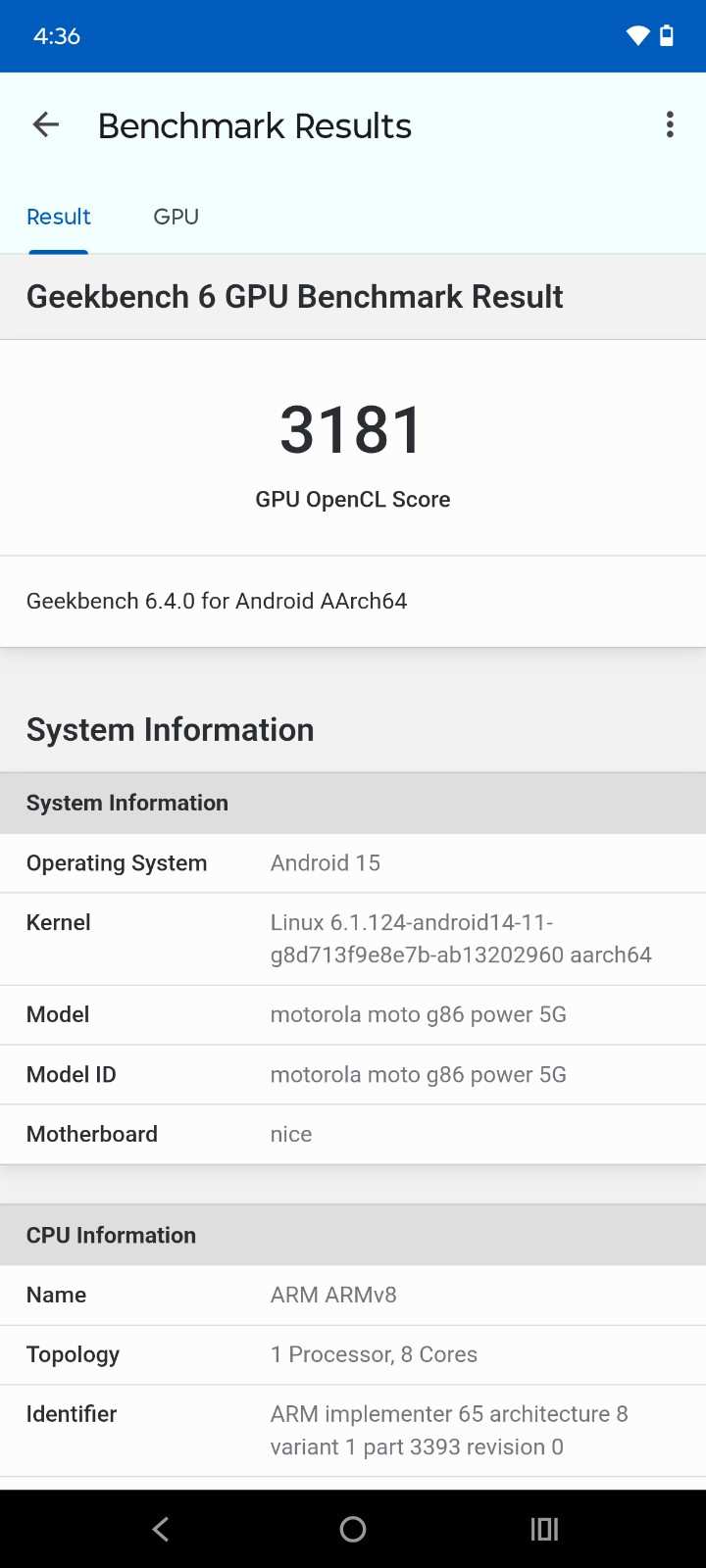Viewport: 706px width, 1568px height.
Task: Open recent apps via the recents icon
Action: pos(544,1529)
